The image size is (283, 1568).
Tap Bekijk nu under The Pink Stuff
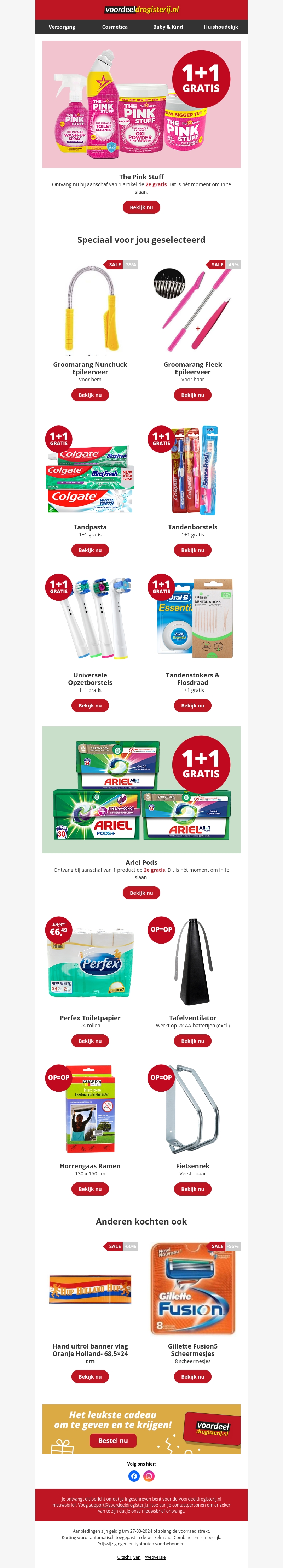point(141,207)
